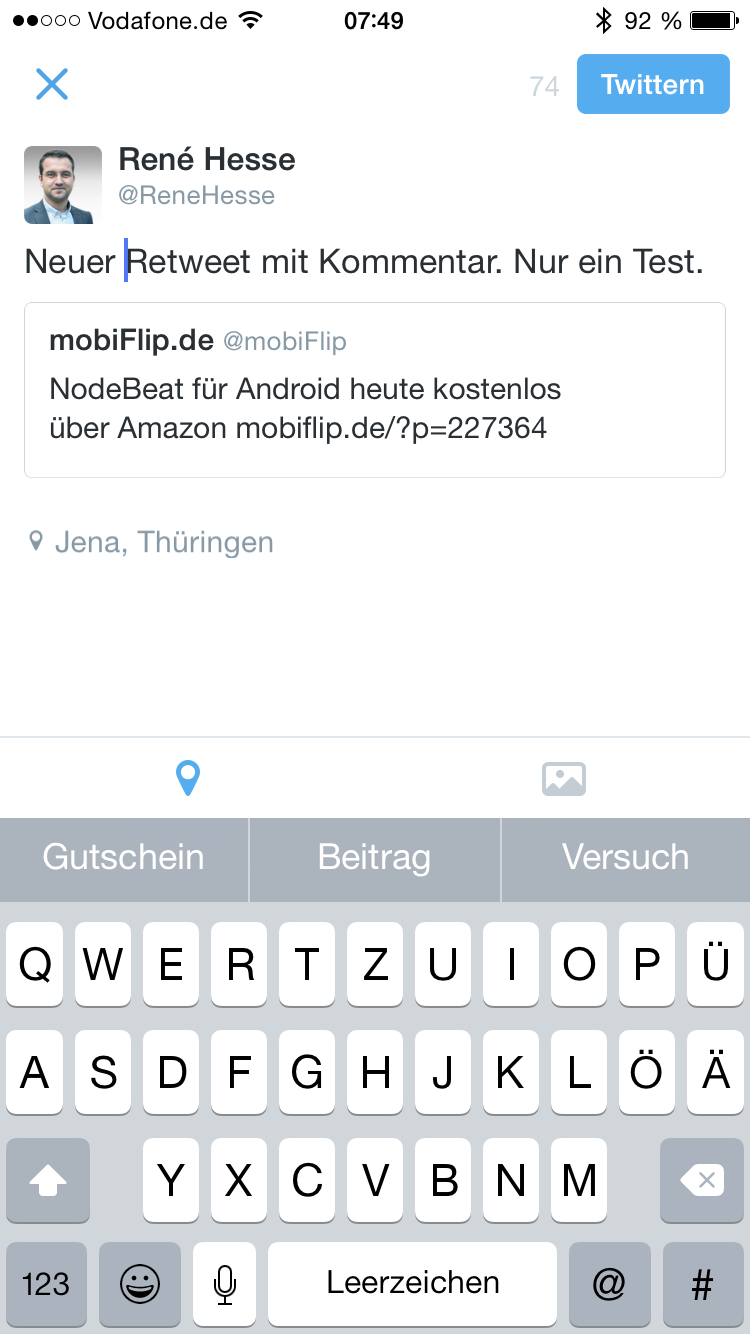Add a photo via the image icon
This screenshot has width=750, height=1334.
pos(563,778)
